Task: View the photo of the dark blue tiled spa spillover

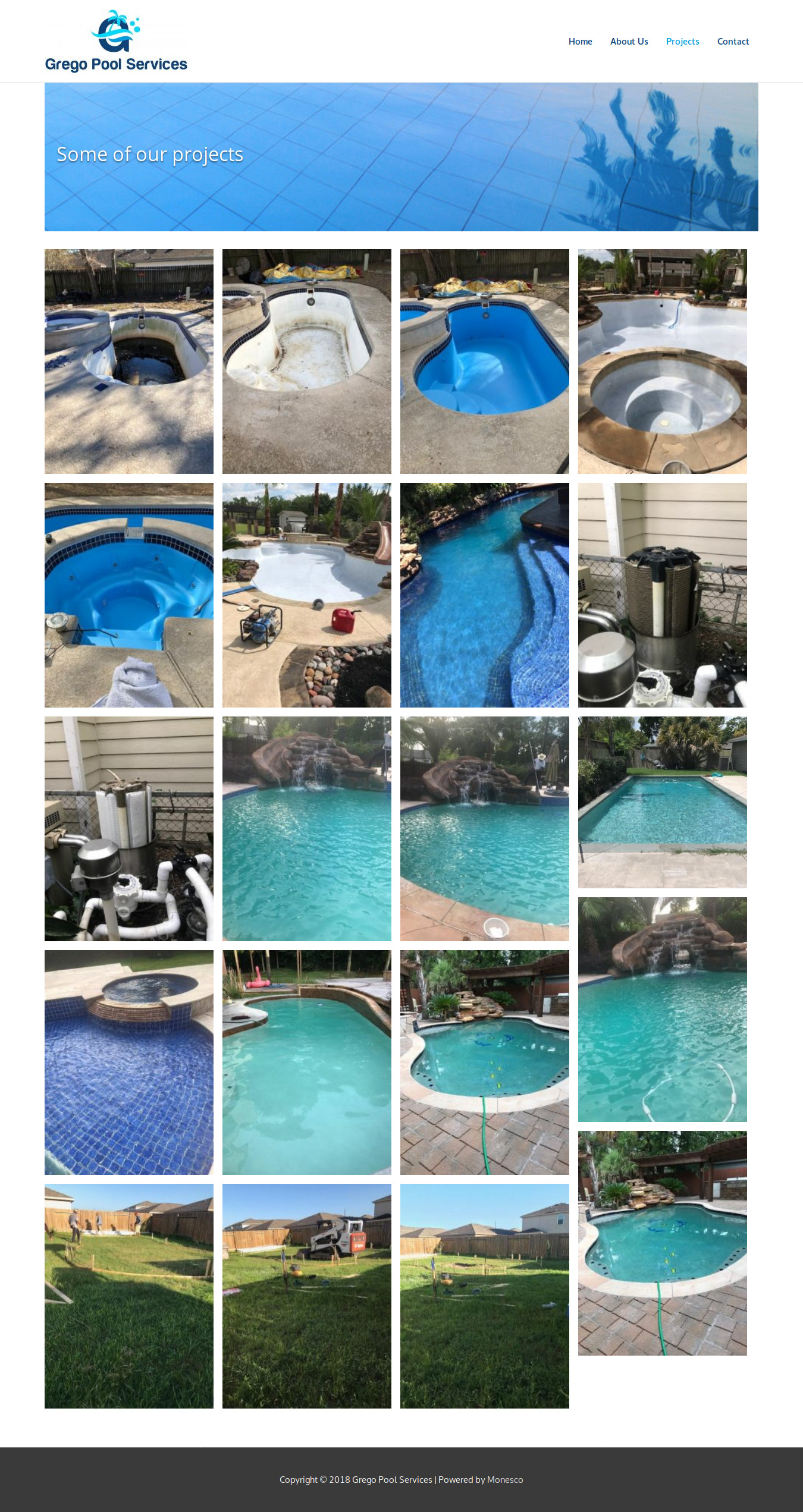Action: coord(129,1063)
